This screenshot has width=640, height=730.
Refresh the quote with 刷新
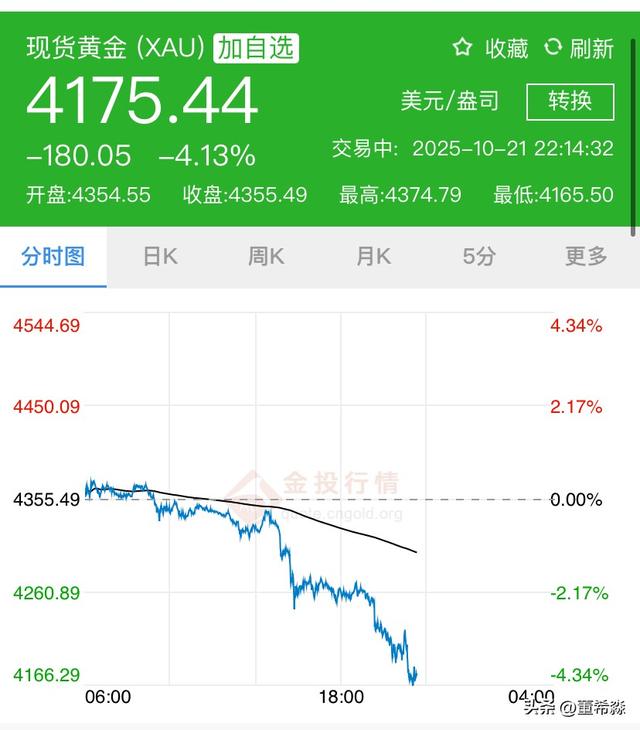click(x=578, y=47)
